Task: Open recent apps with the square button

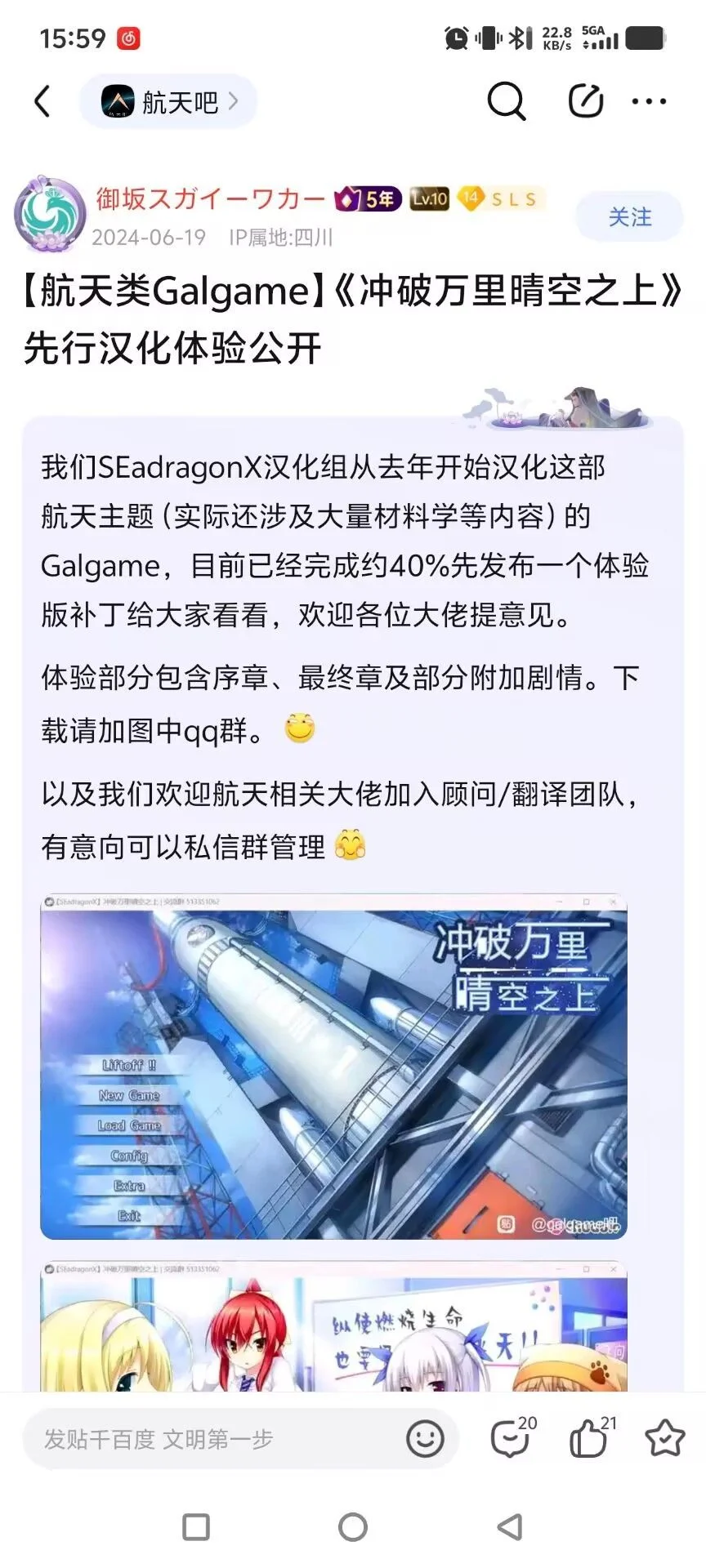Action: click(x=196, y=1526)
